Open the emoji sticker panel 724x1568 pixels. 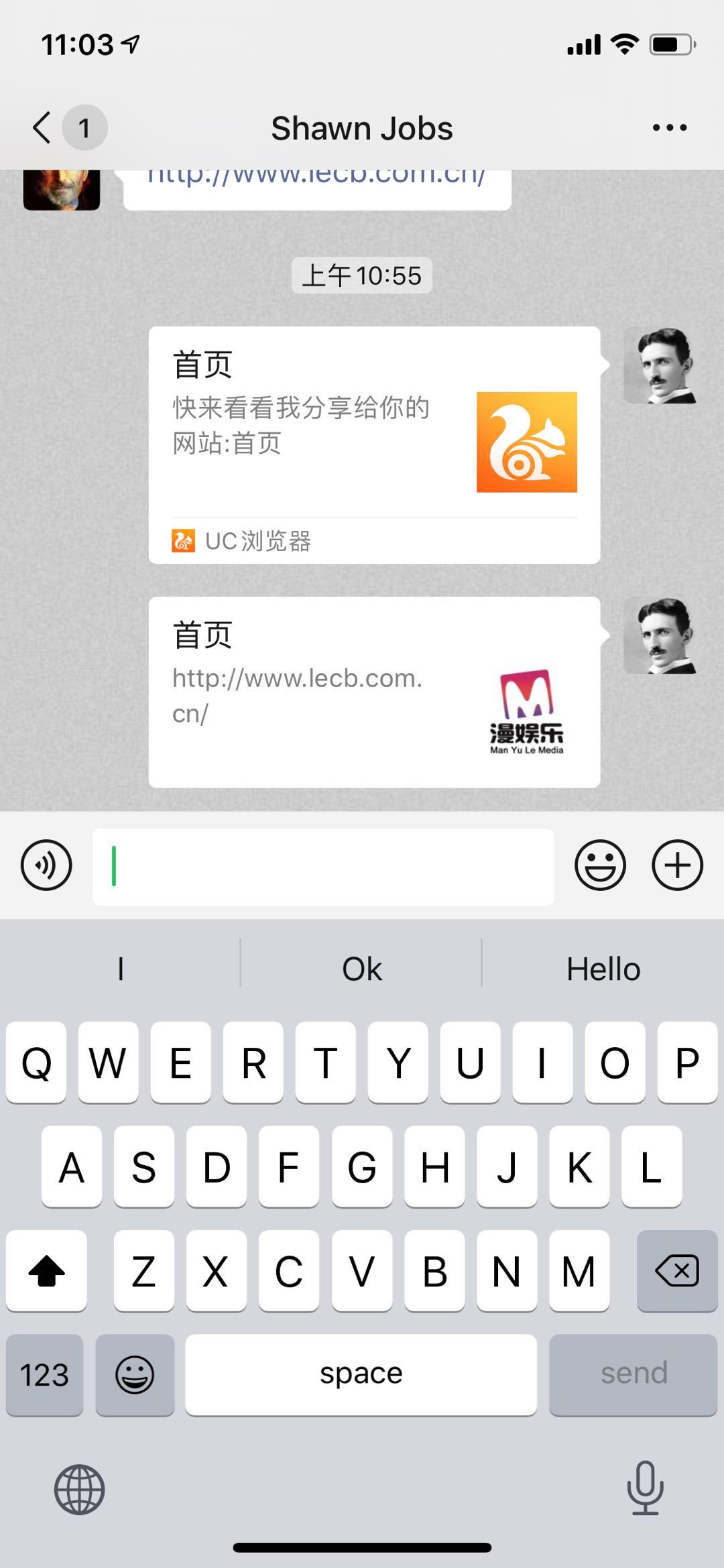[600, 865]
